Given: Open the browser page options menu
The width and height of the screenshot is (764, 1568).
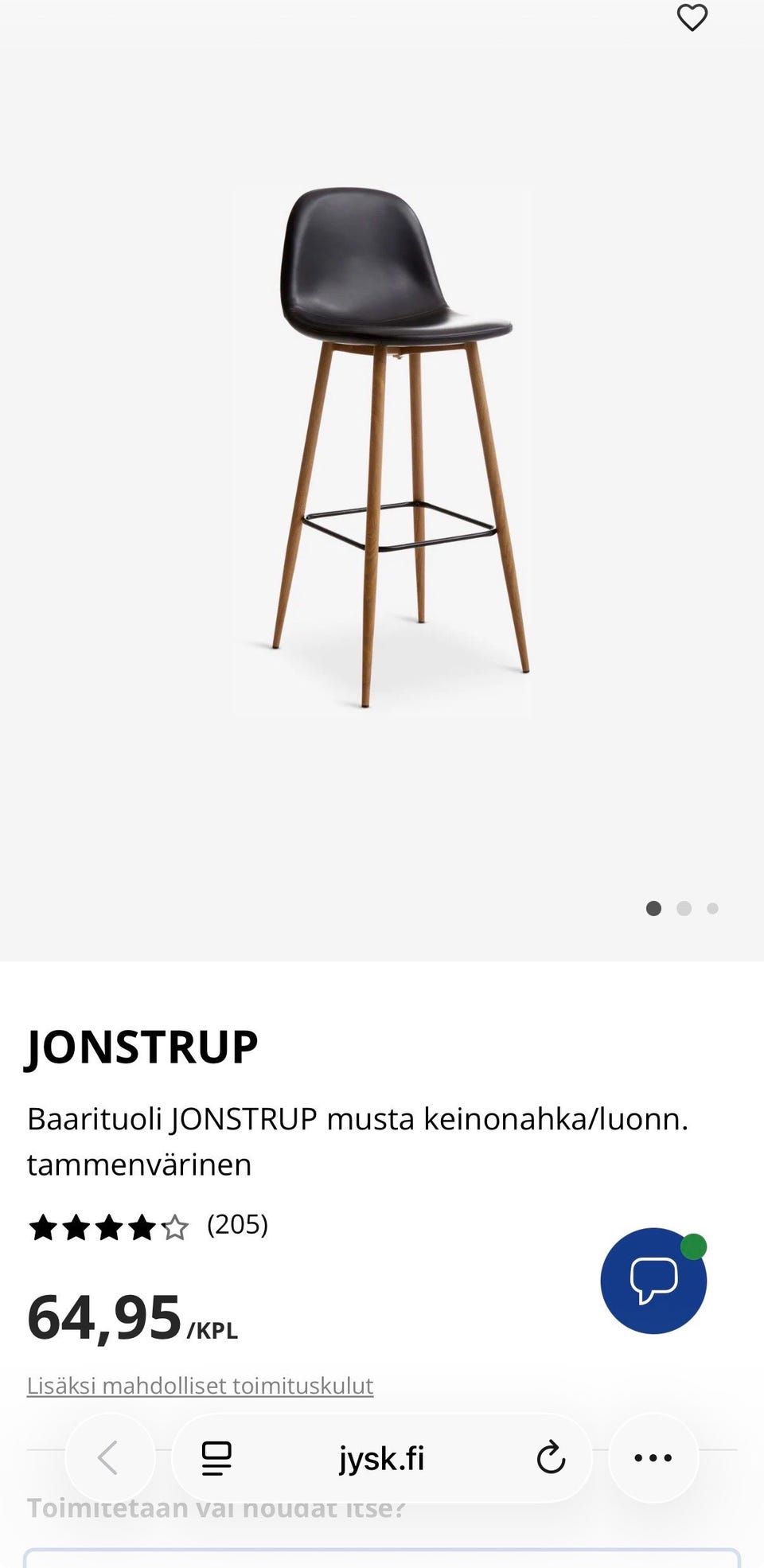Looking at the screenshot, I should click(x=216, y=1458).
